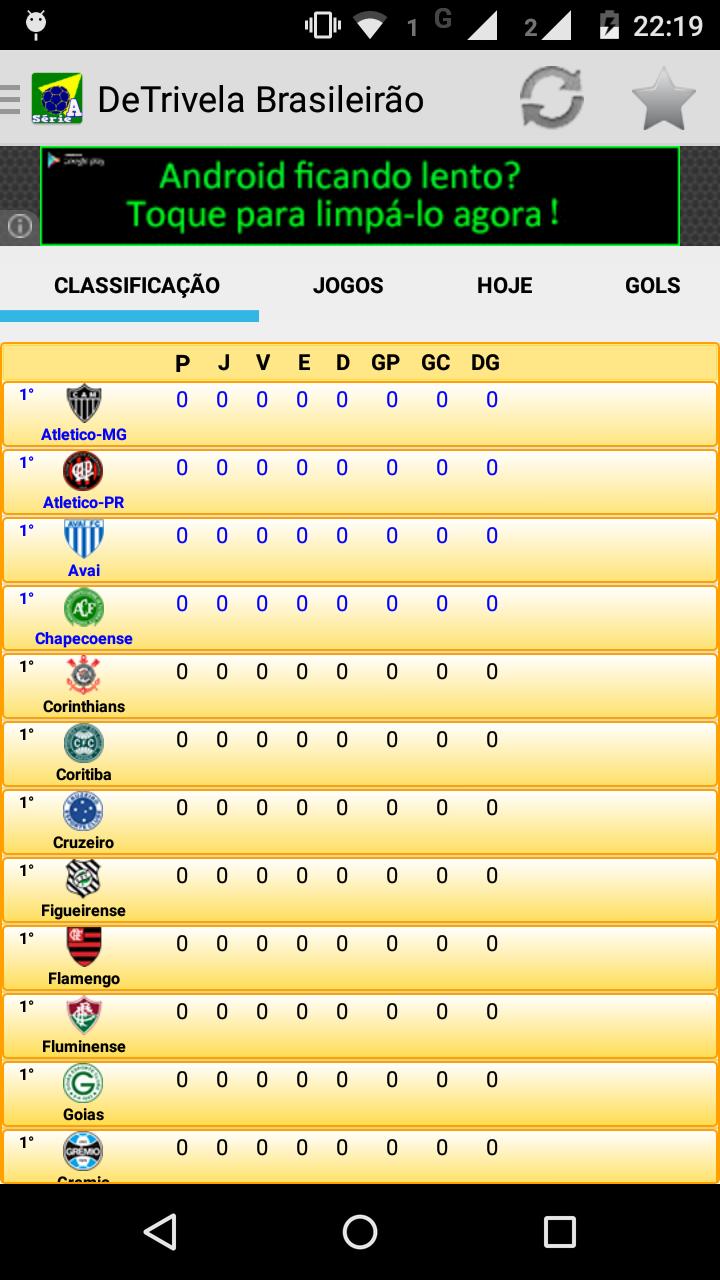
Task: Return to the home screen
Action: [x=360, y=1232]
